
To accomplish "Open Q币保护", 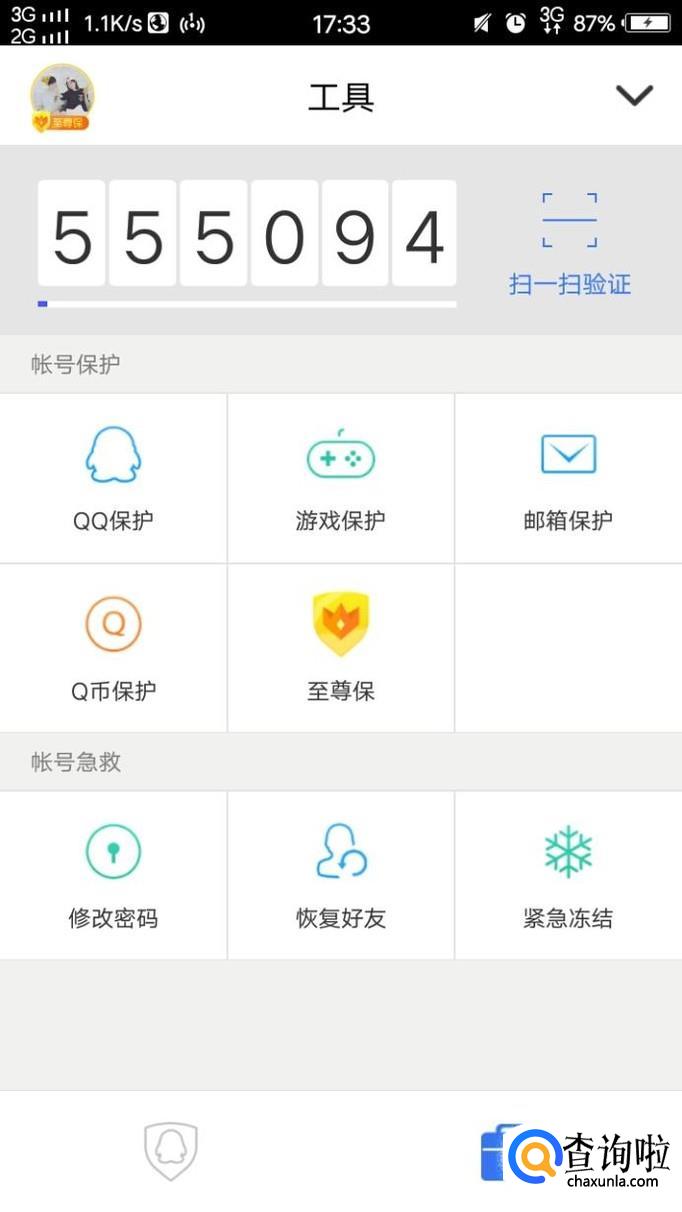I will tap(113, 648).
